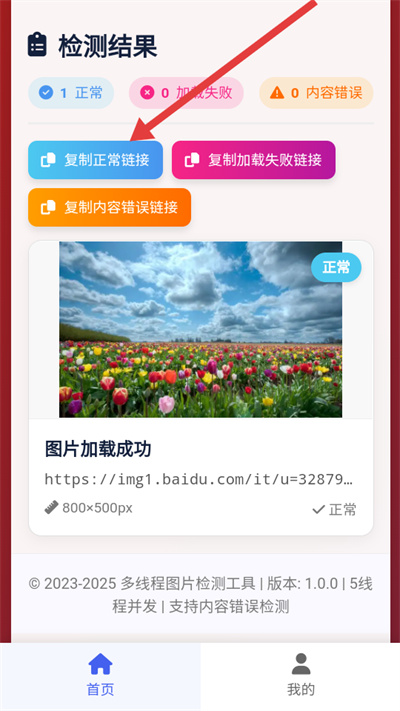400x711 pixels.
Task: Tap the 复制正常链接 button
Action: click(95, 160)
